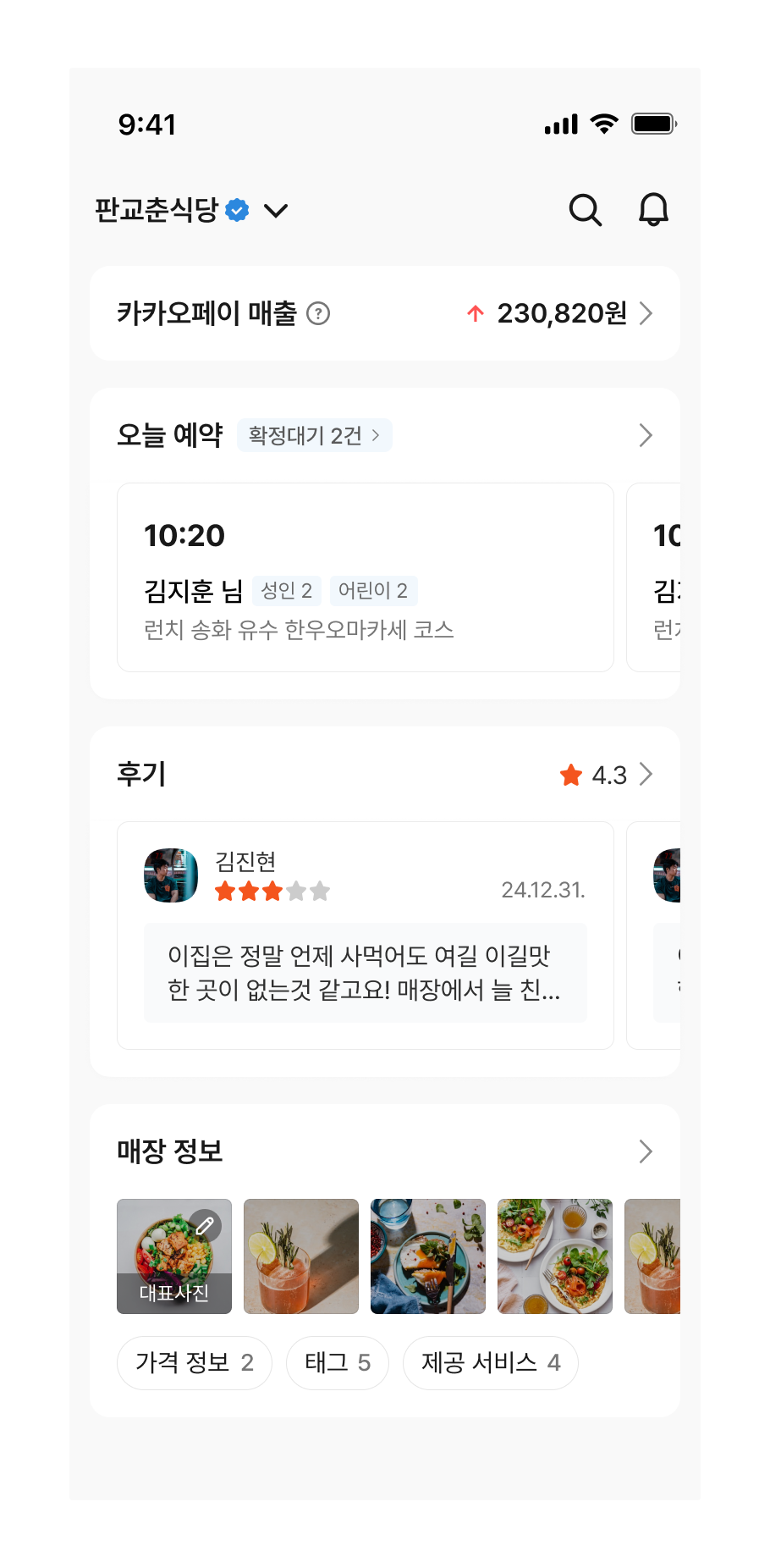Select the 제공 서비스 4 chip

490,1362
